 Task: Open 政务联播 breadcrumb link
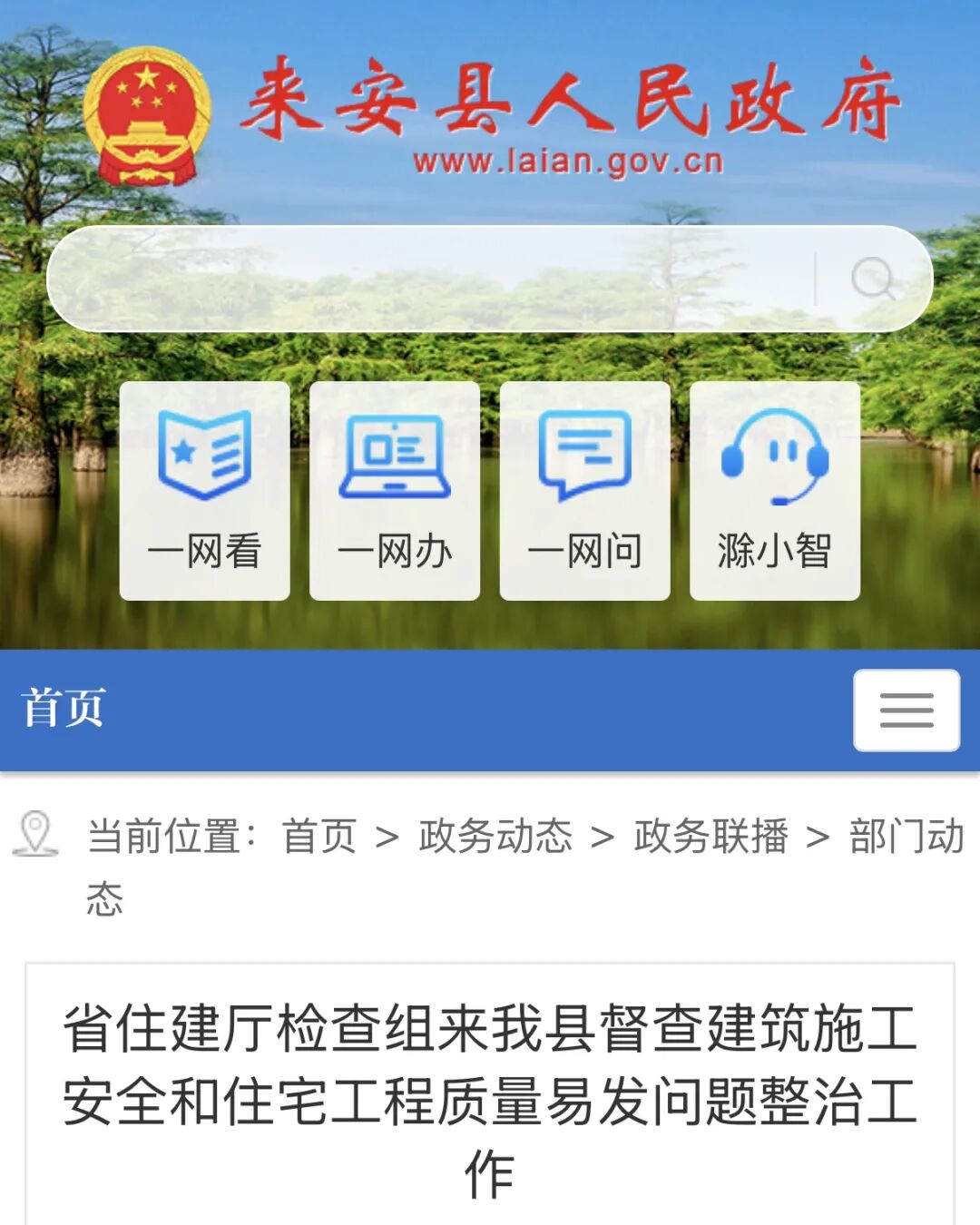click(710, 836)
